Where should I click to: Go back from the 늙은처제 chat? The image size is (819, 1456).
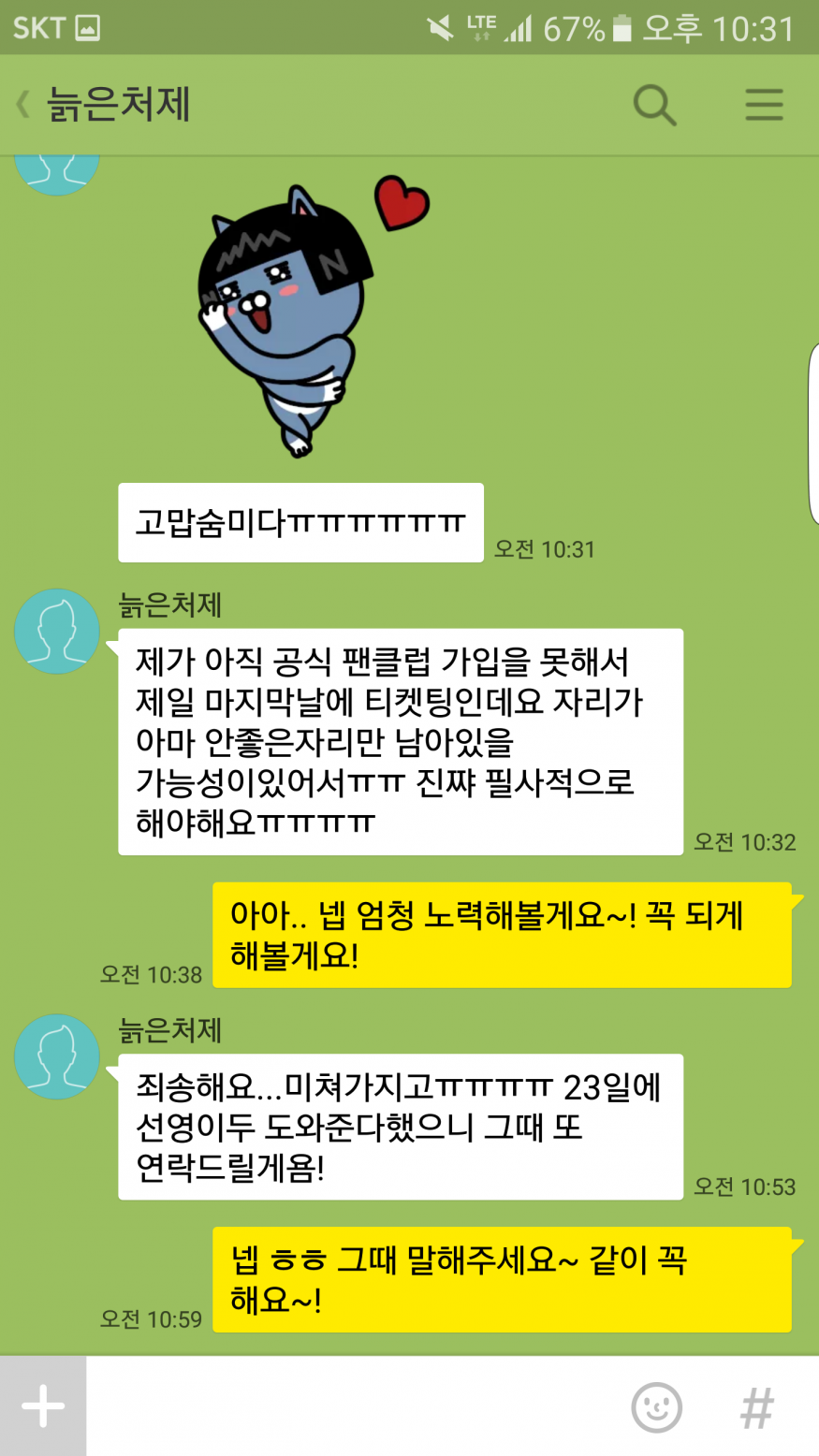click(24, 105)
